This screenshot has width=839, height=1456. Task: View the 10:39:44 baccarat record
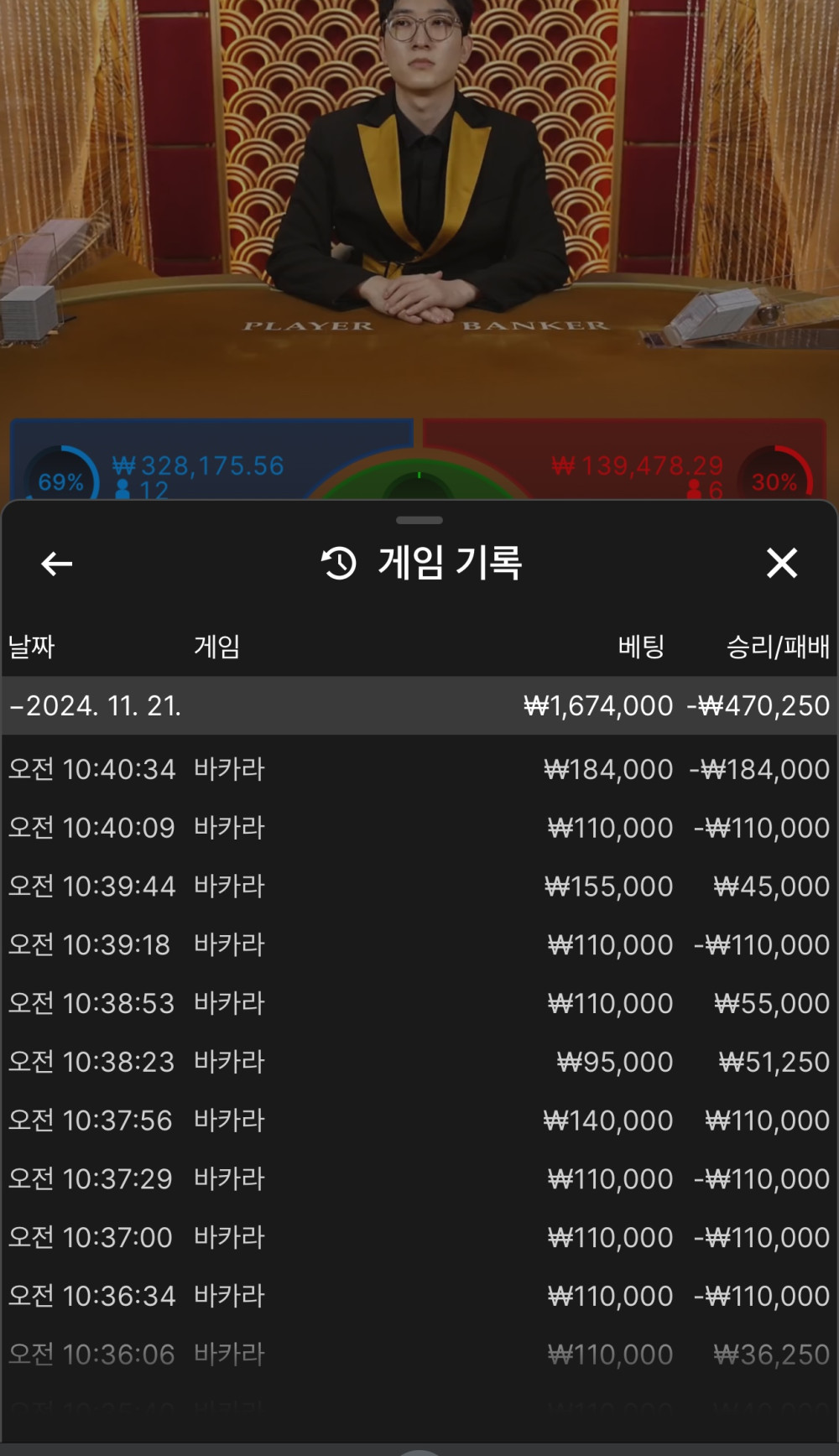[419, 887]
